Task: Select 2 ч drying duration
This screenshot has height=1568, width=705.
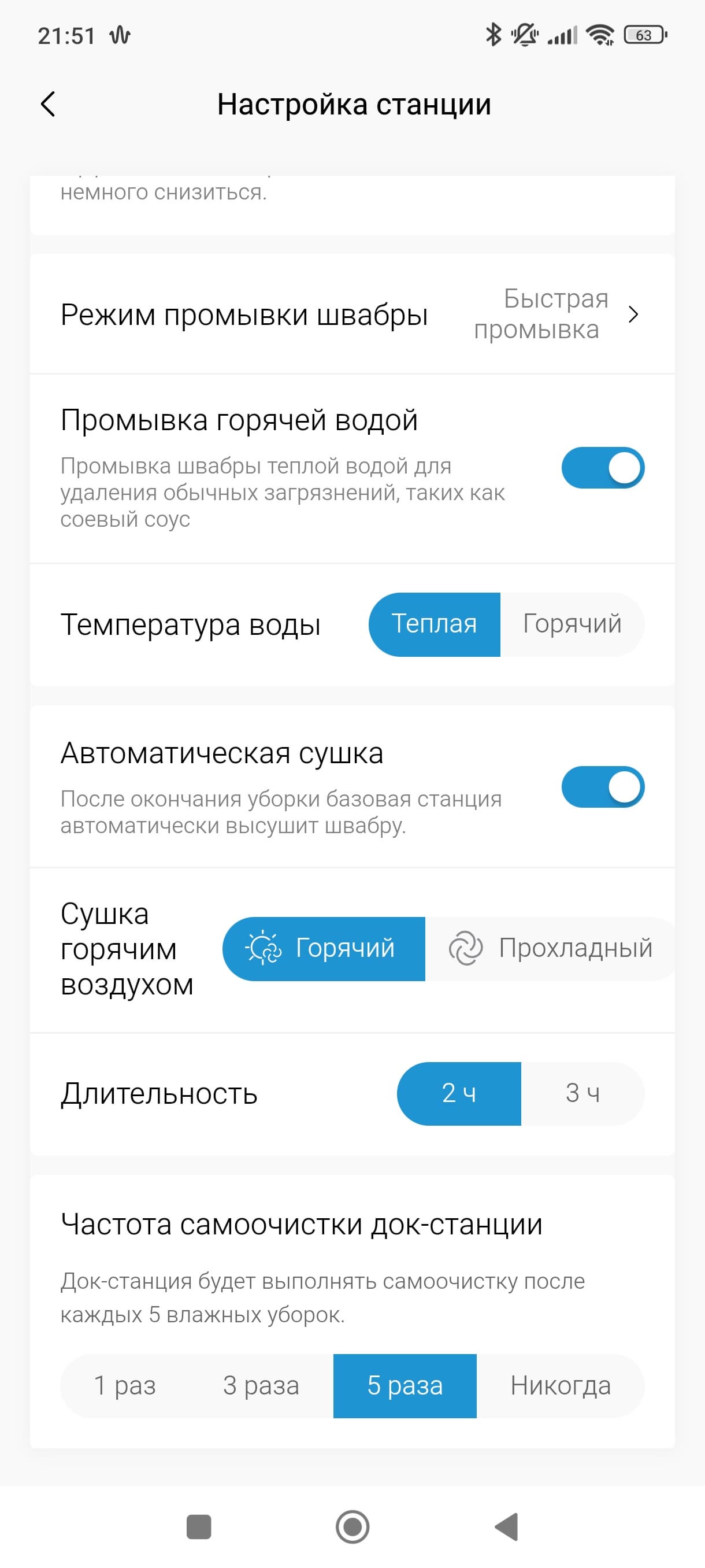Action: (459, 1093)
